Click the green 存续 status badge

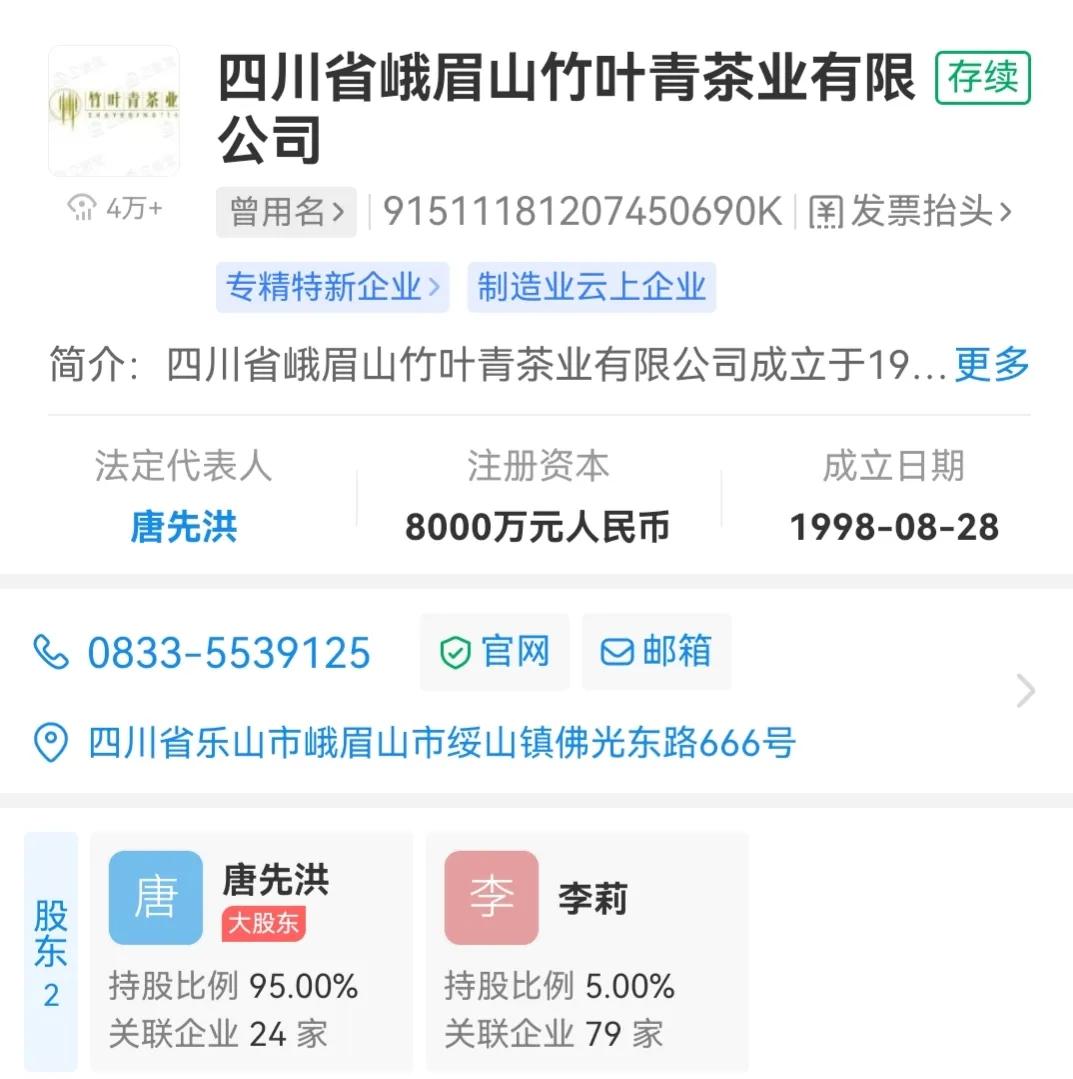coord(982,78)
